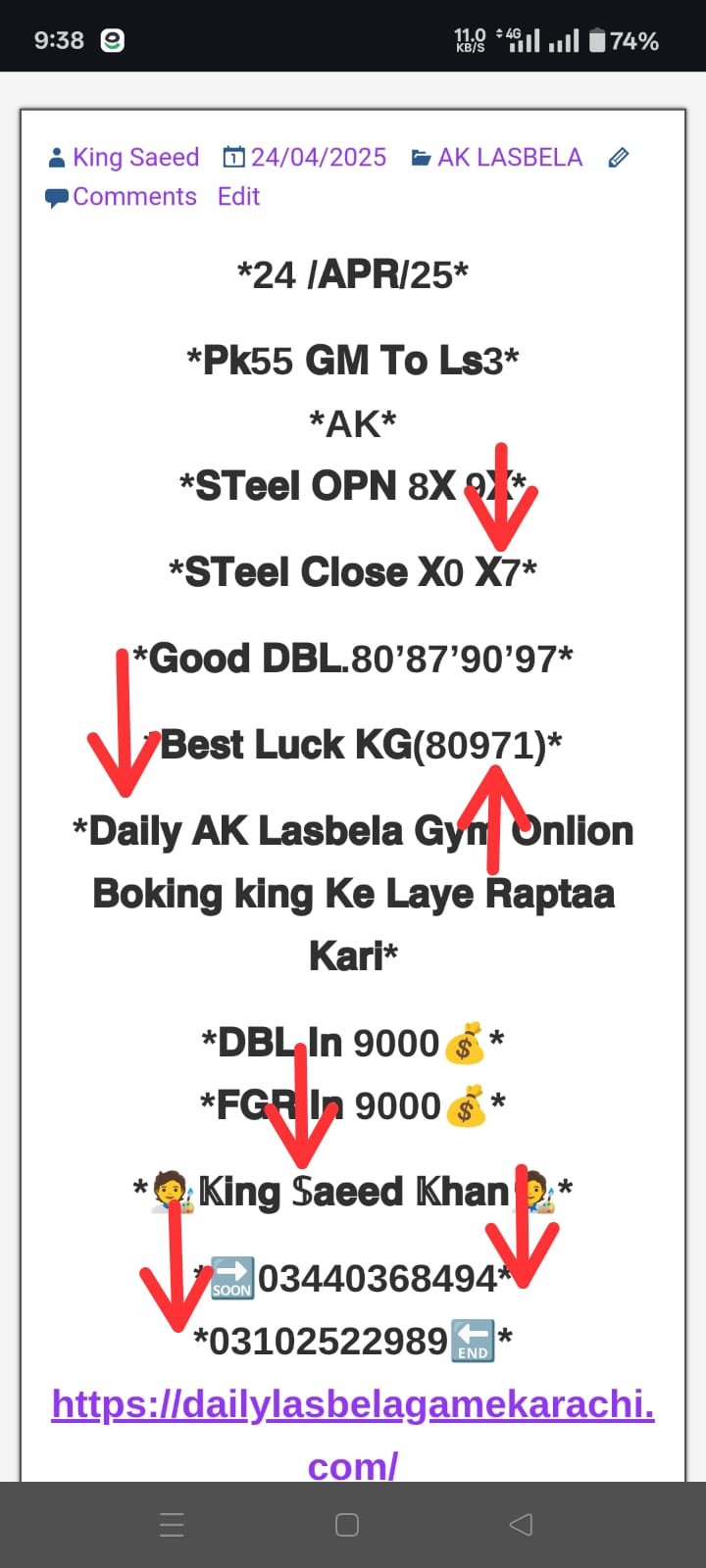Open the recent apps menu
Viewport: 706px width, 1568px height.
click(172, 1524)
